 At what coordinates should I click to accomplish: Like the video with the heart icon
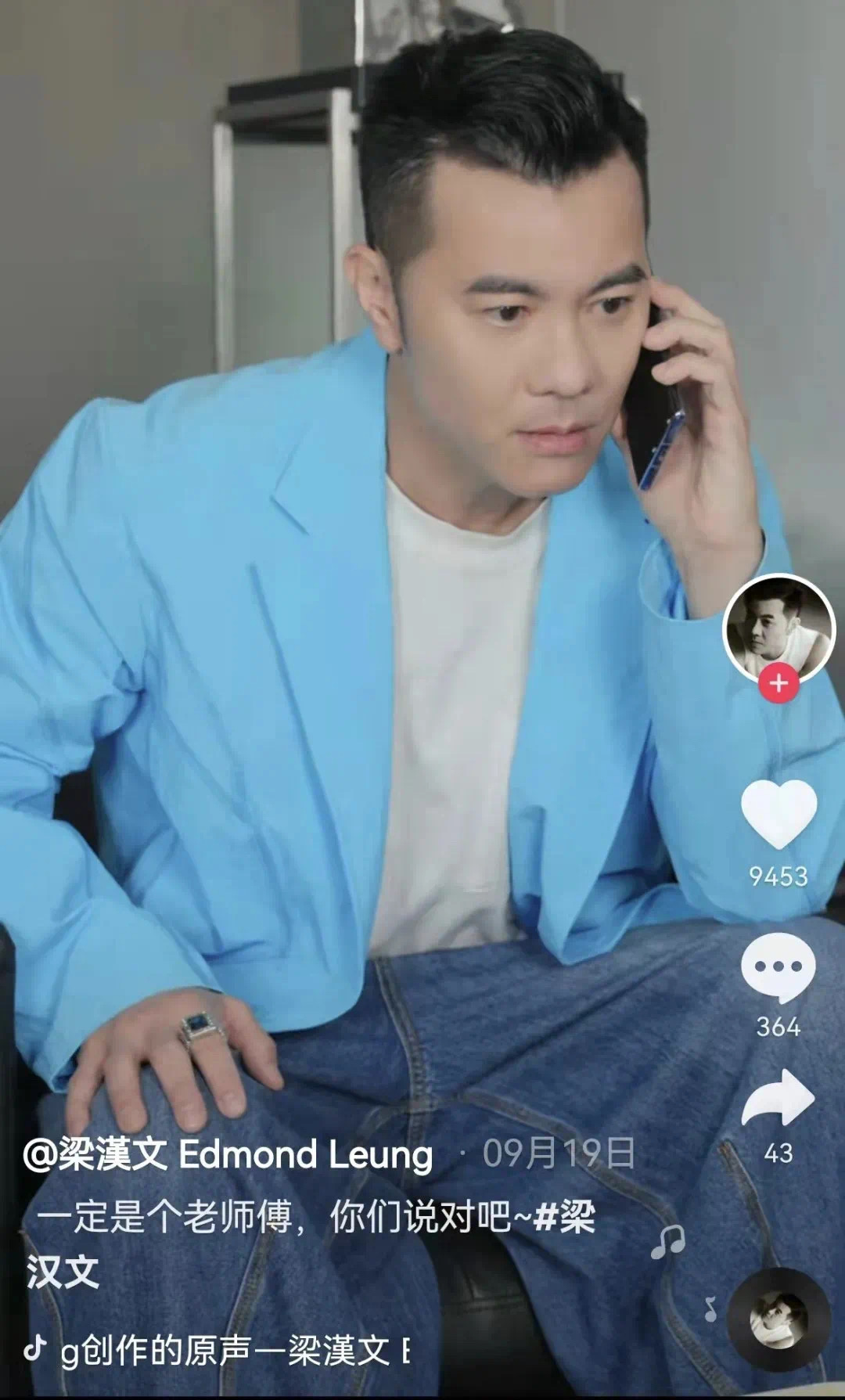(x=778, y=814)
